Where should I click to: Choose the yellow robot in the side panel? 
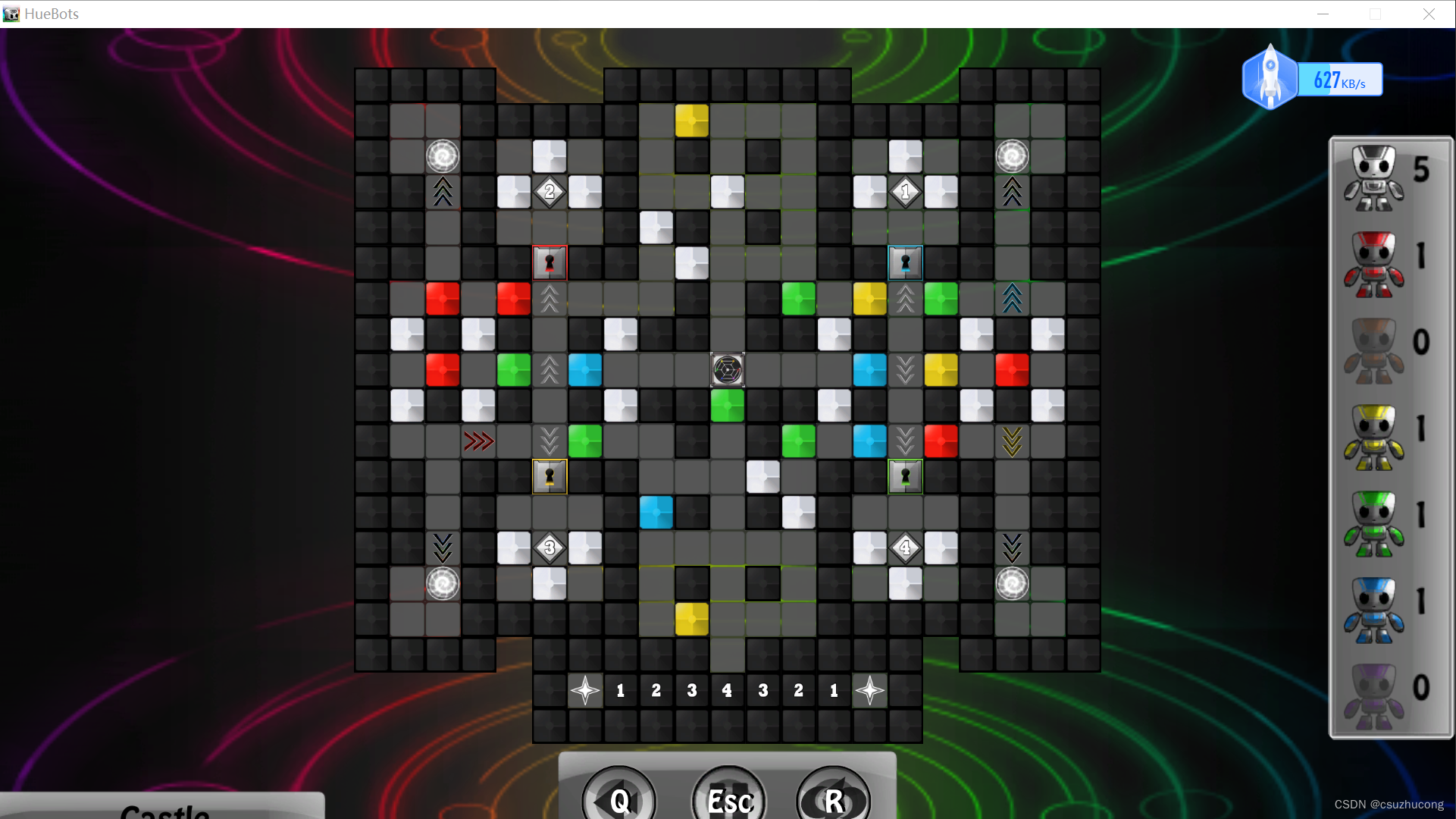click(1374, 437)
